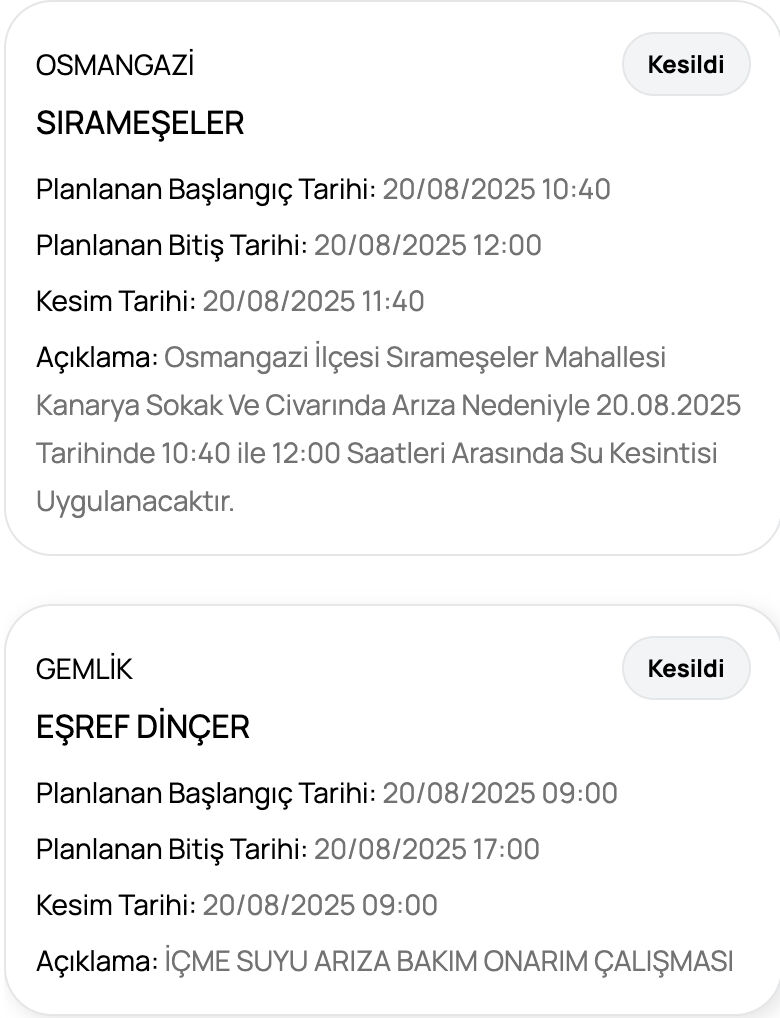Click the Kesildi badge on GEMLİK card
Screen dimensions: 780x1018
[x=685, y=668]
